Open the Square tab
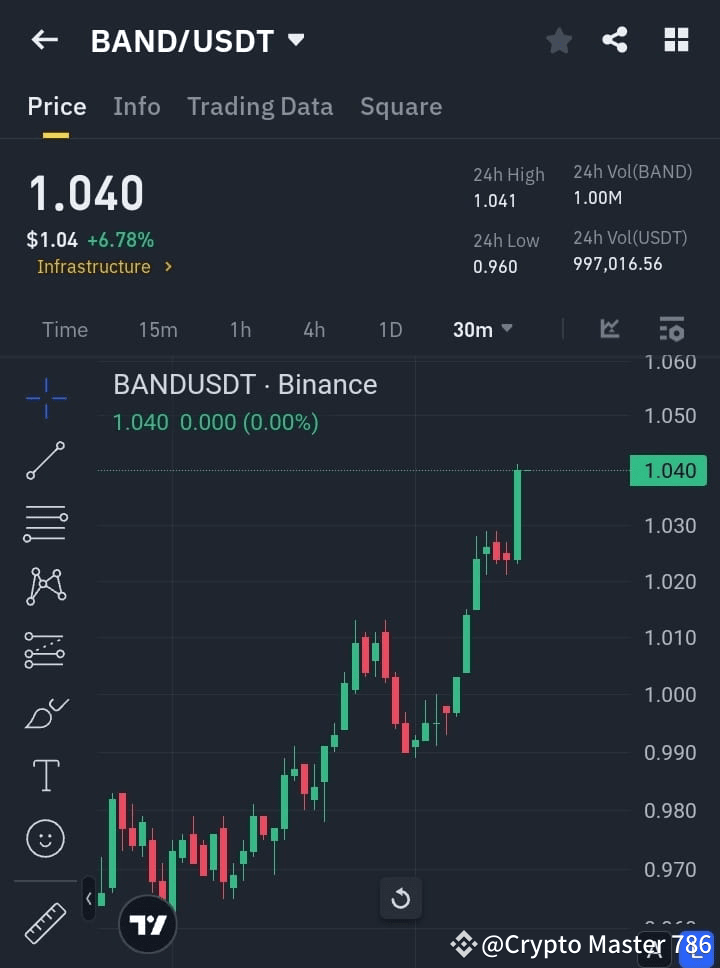The width and height of the screenshot is (720, 968). coord(401,106)
